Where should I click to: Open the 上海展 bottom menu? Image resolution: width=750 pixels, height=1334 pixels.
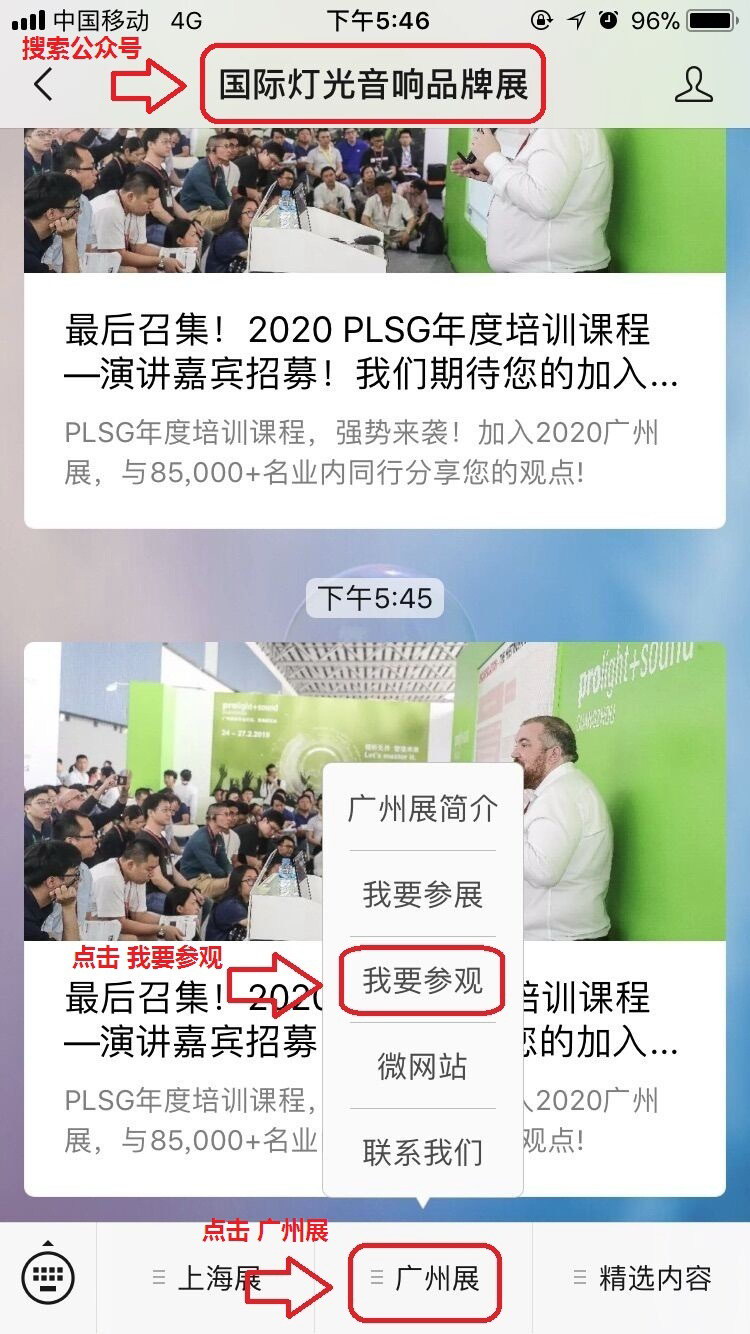206,1278
